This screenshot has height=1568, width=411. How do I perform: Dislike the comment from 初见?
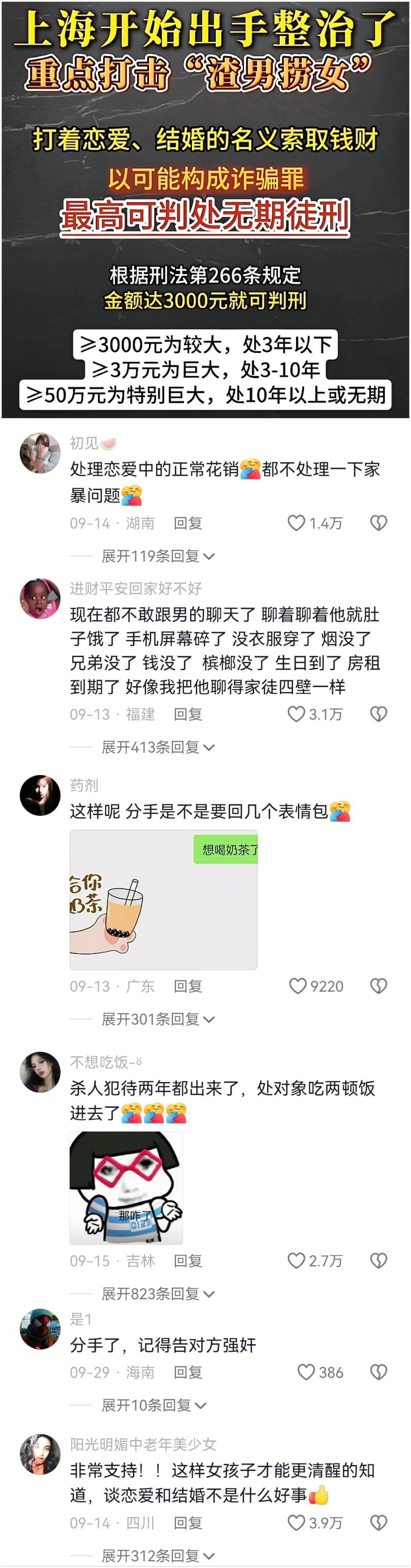(x=379, y=523)
